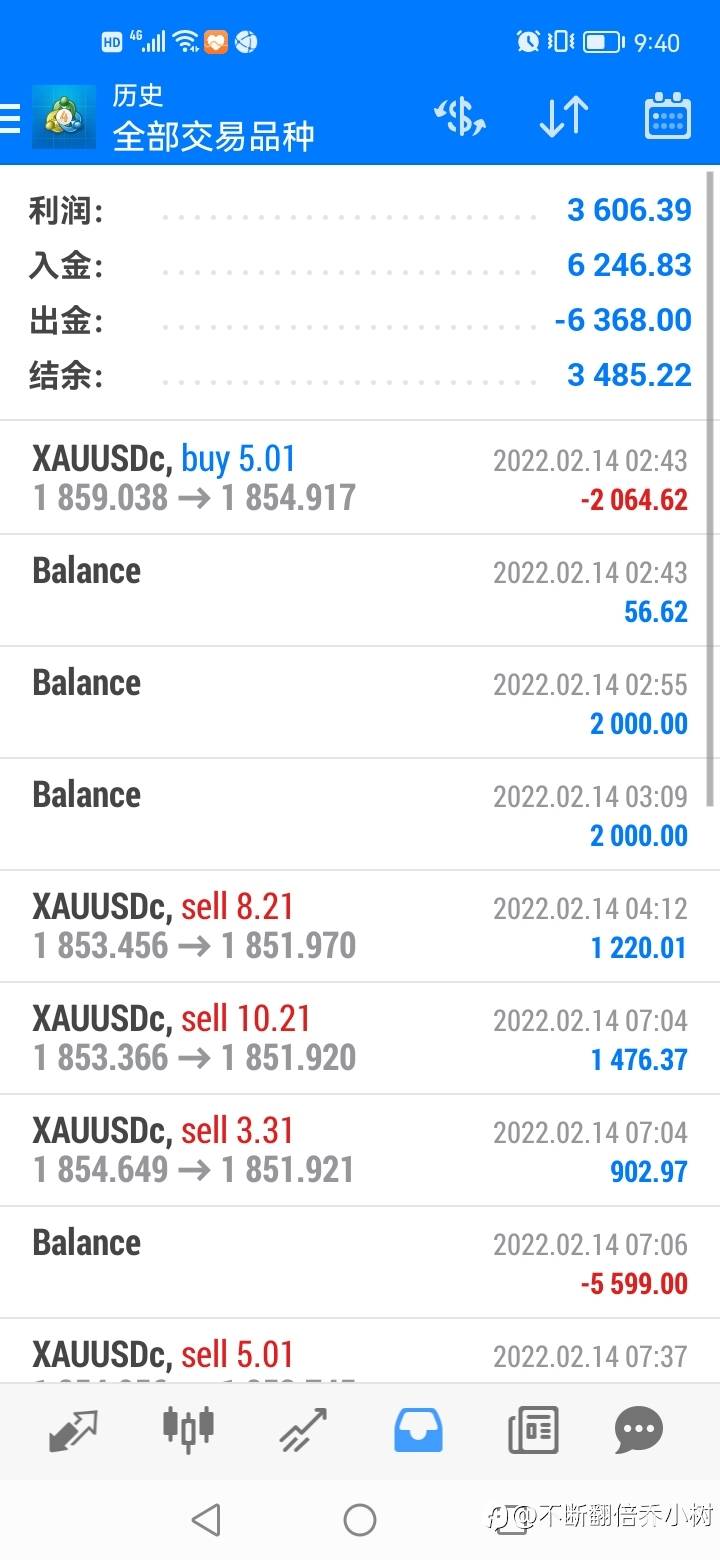The image size is (720, 1560).
Task: Open the XAUUSDc sell 3.31 trade
Action: [360, 1150]
